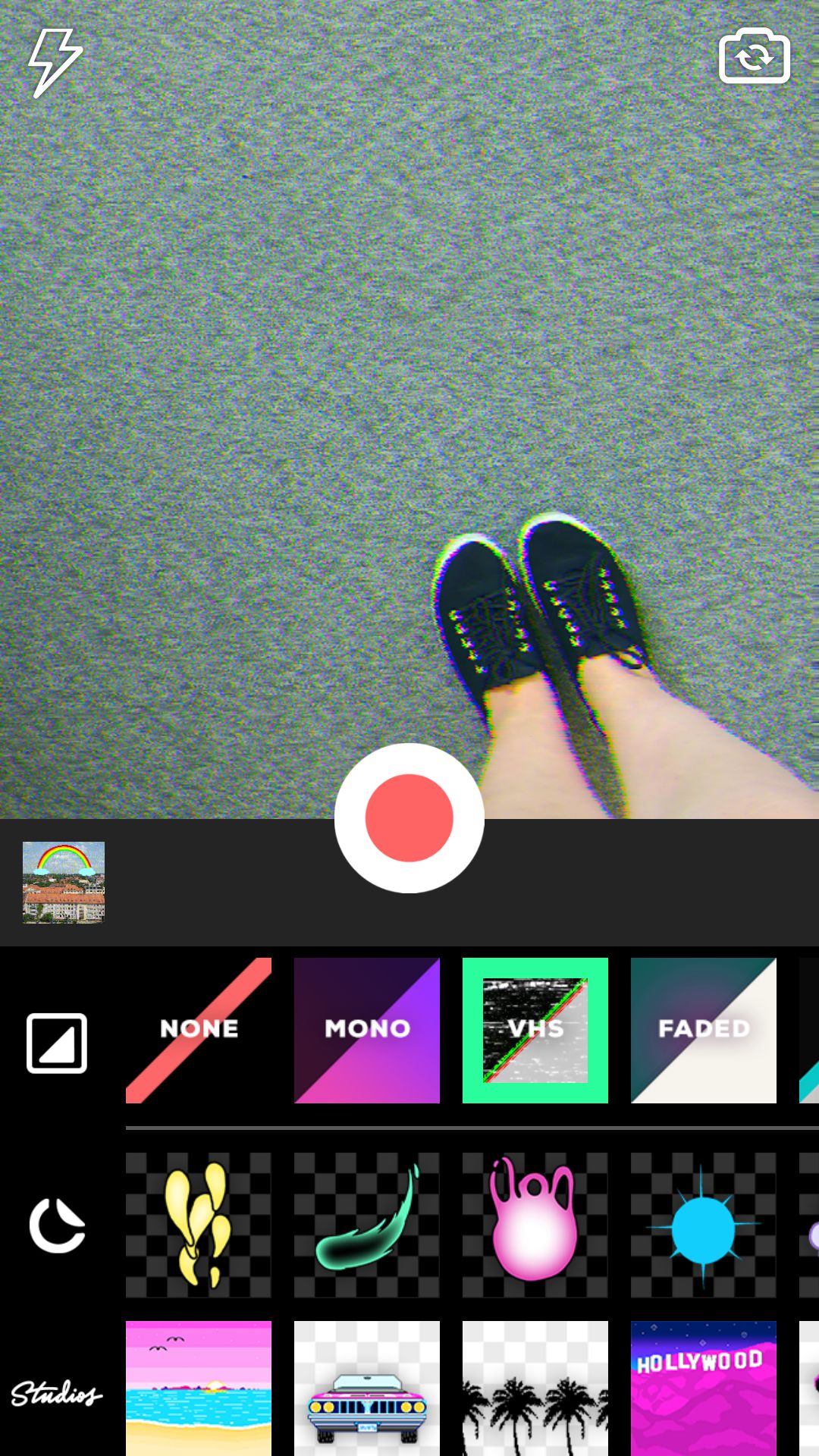Switch between front and rear camera
Viewport: 819px width, 1456px height.
[755, 56]
